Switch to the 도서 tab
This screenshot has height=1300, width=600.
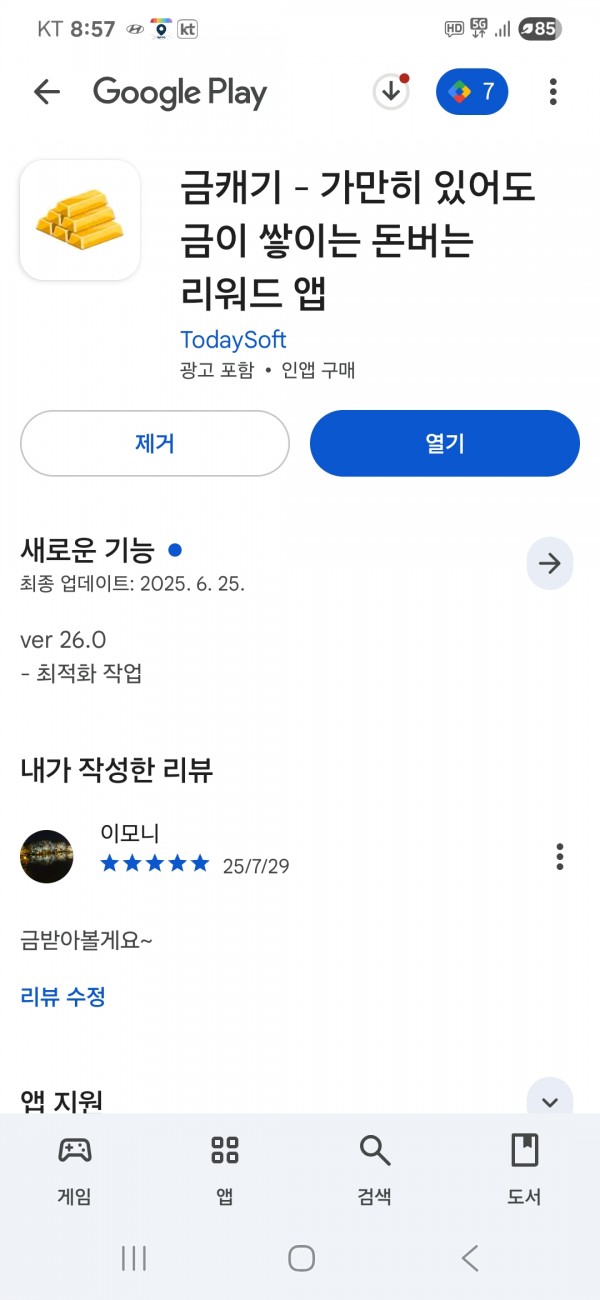(x=524, y=1169)
